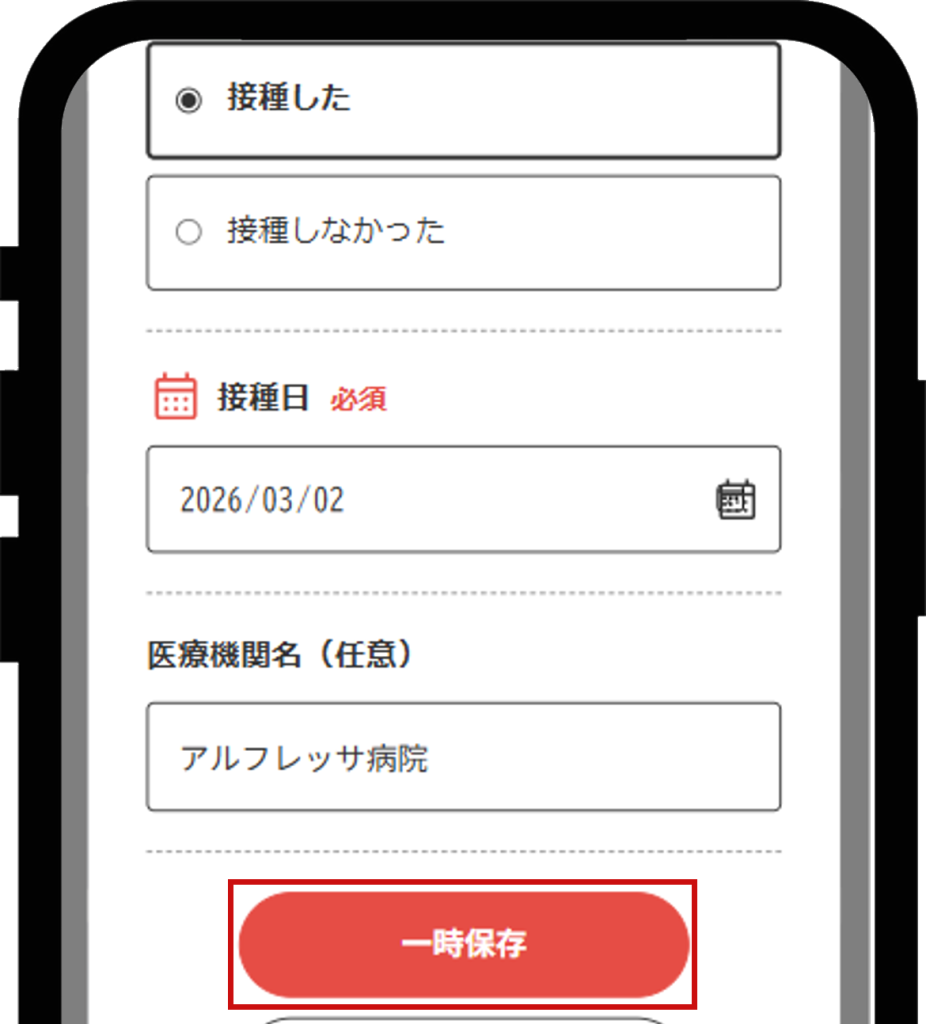Select the 接種した radio option
This screenshot has height=1024, width=926.
pos(188,101)
